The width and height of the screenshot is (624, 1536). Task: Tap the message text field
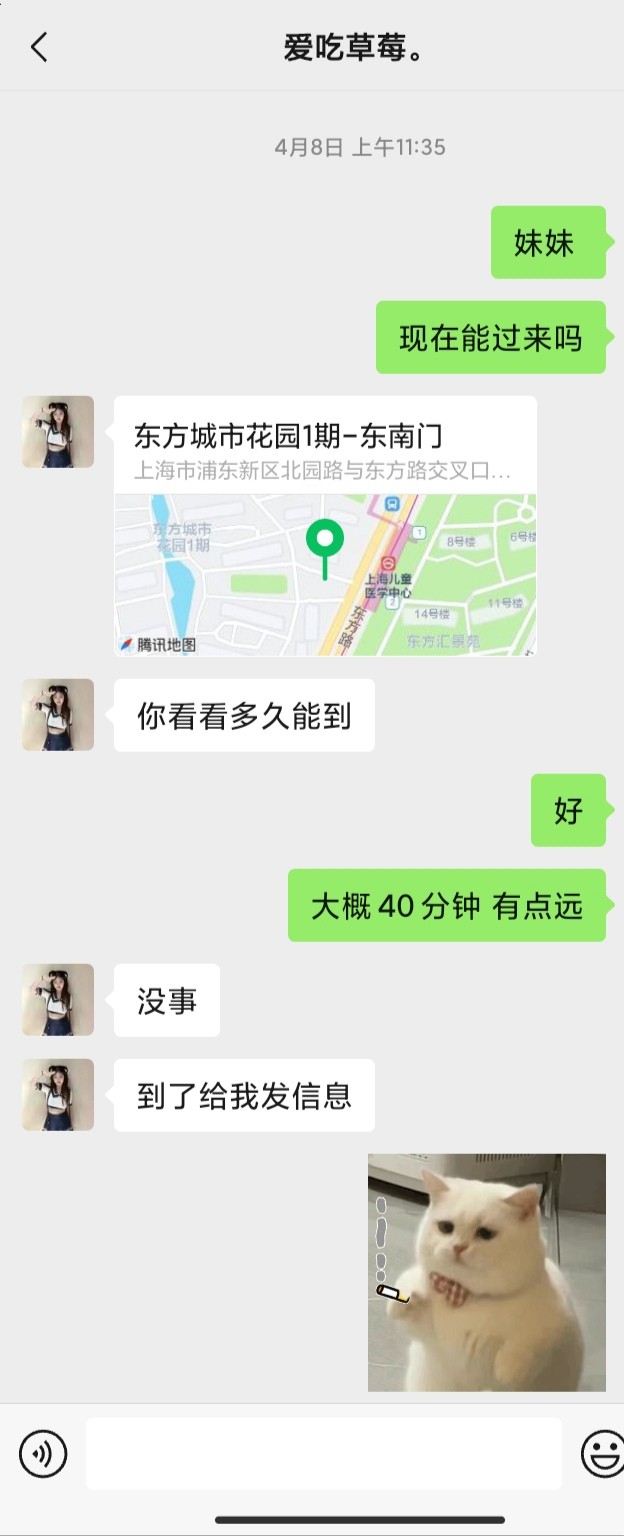coord(323,1453)
